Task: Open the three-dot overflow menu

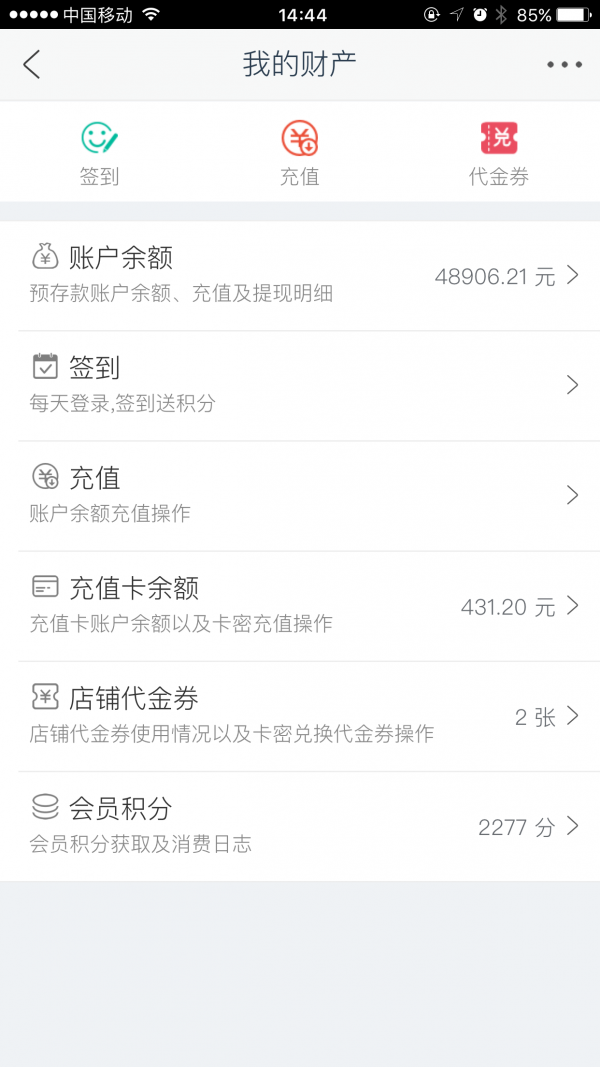Action: tap(564, 65)
